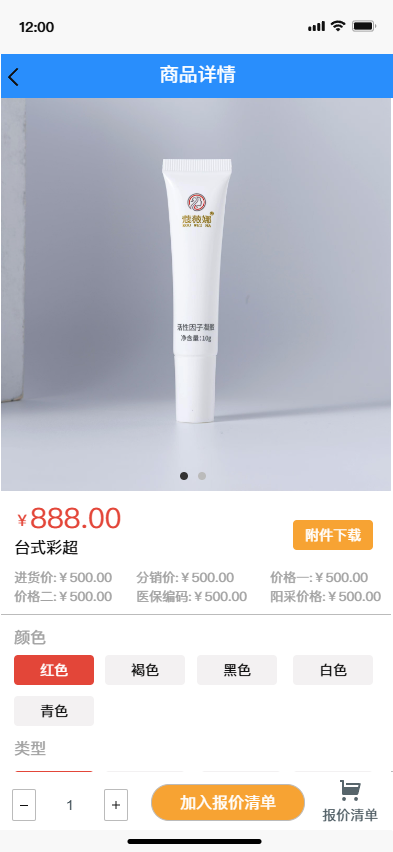Jump to the second product image dot
393x852 pixels.
(202, 476)
